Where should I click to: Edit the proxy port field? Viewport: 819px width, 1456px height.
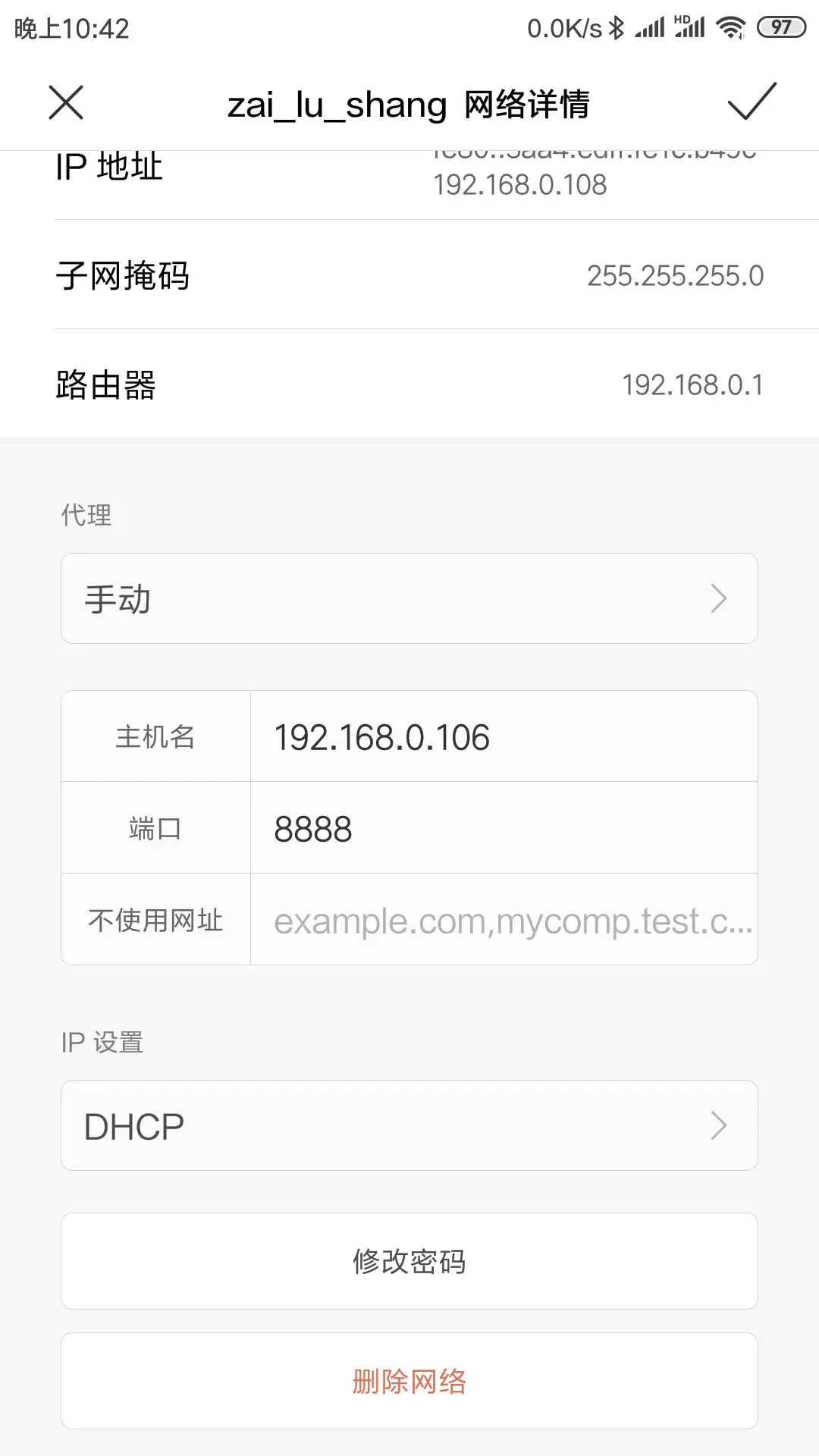[504, 828]
